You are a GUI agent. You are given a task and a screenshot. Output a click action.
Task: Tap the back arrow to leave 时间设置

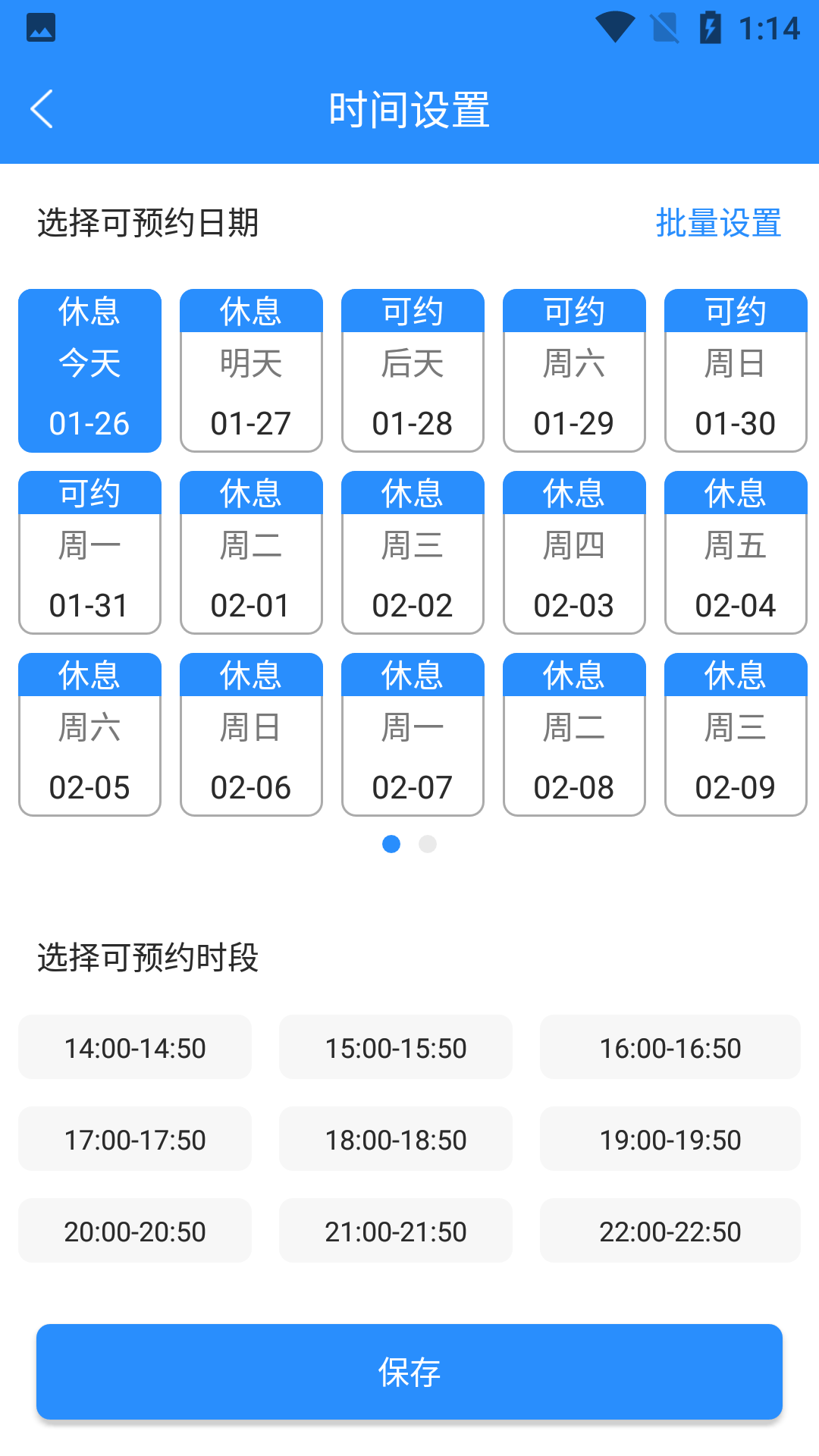click(42, 108)
